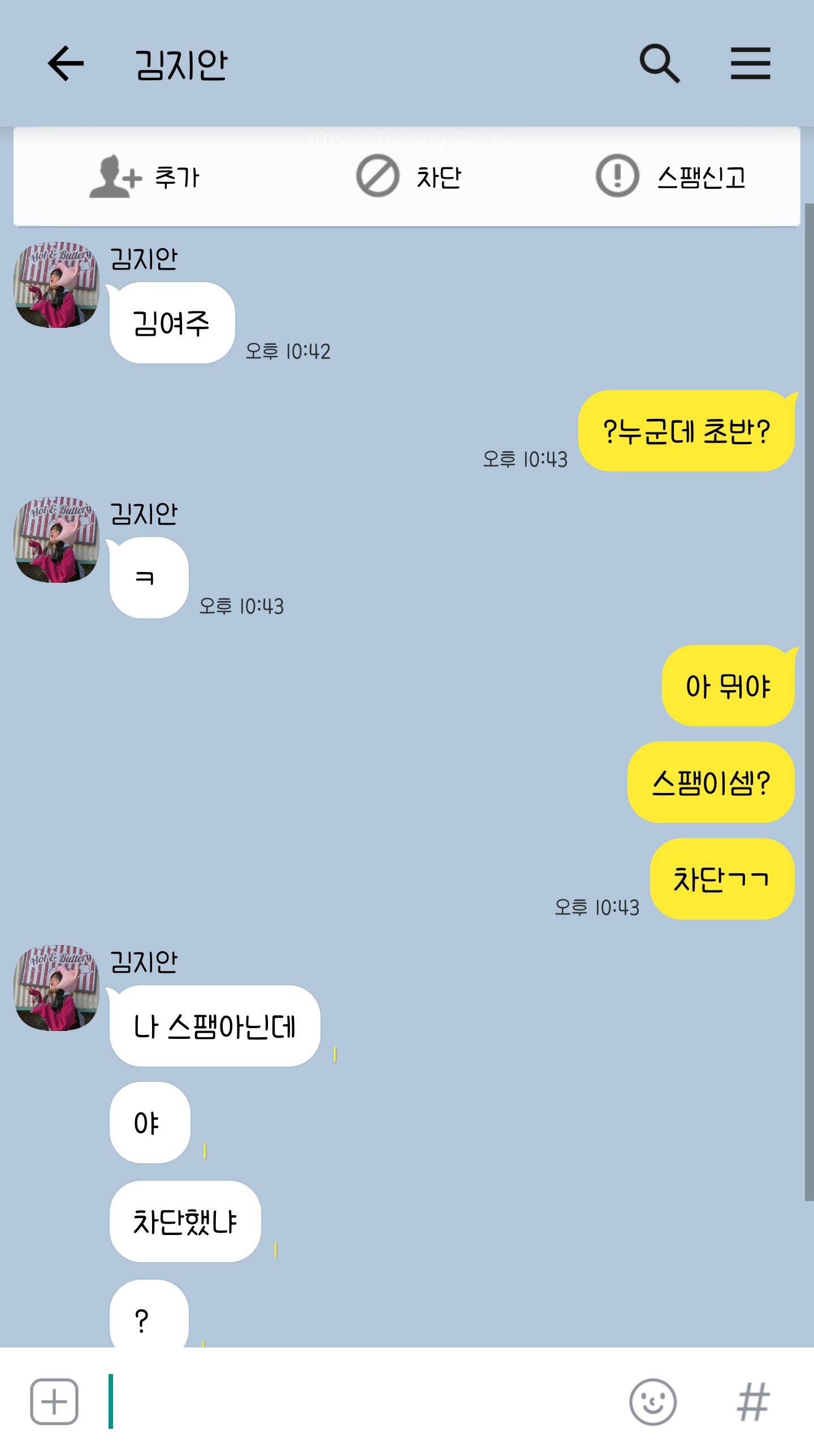Go back using the arrow icon
Viewport: 814px width, 1456px height.
66,63
